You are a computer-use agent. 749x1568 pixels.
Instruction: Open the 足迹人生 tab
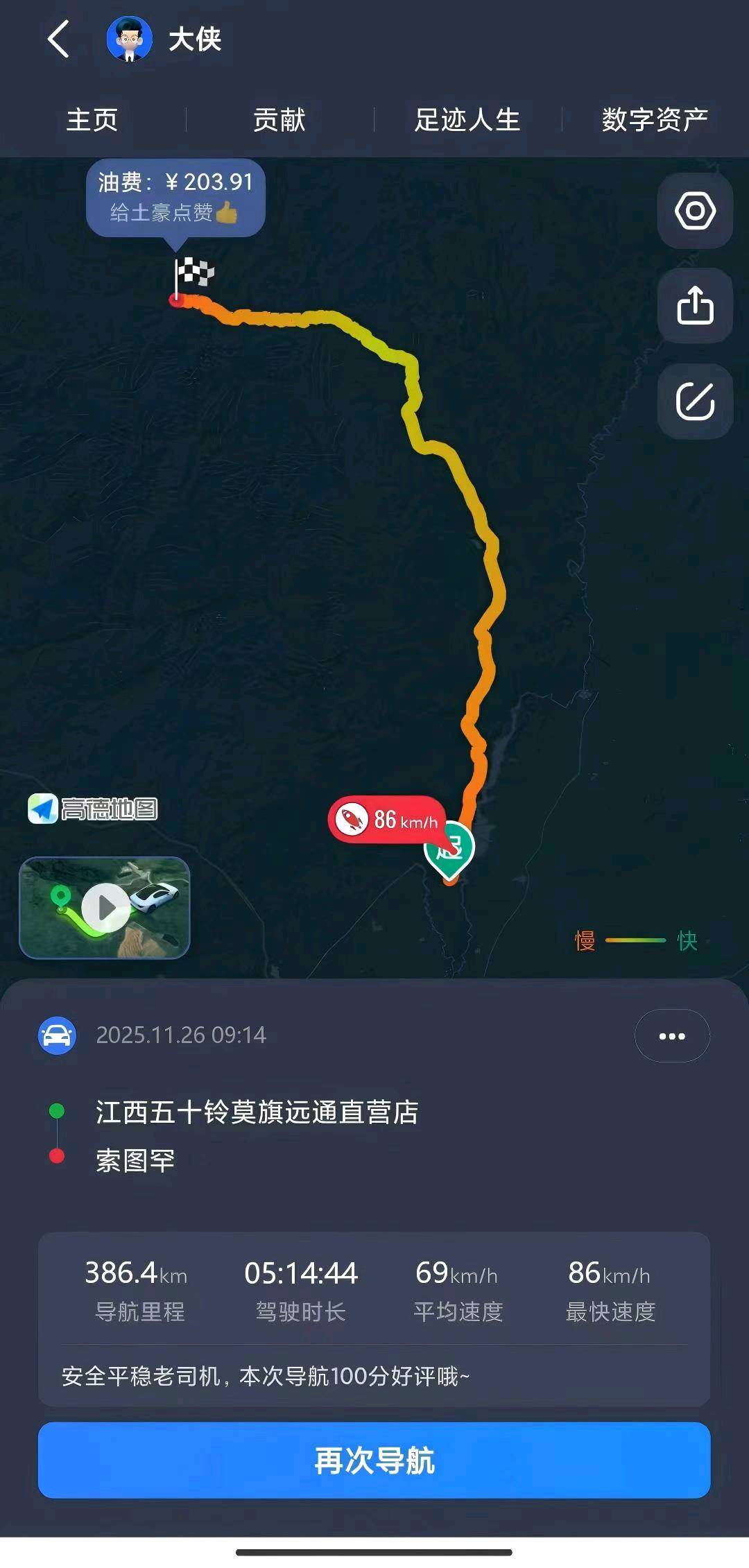pyautogui.click(x=467, y=119)
